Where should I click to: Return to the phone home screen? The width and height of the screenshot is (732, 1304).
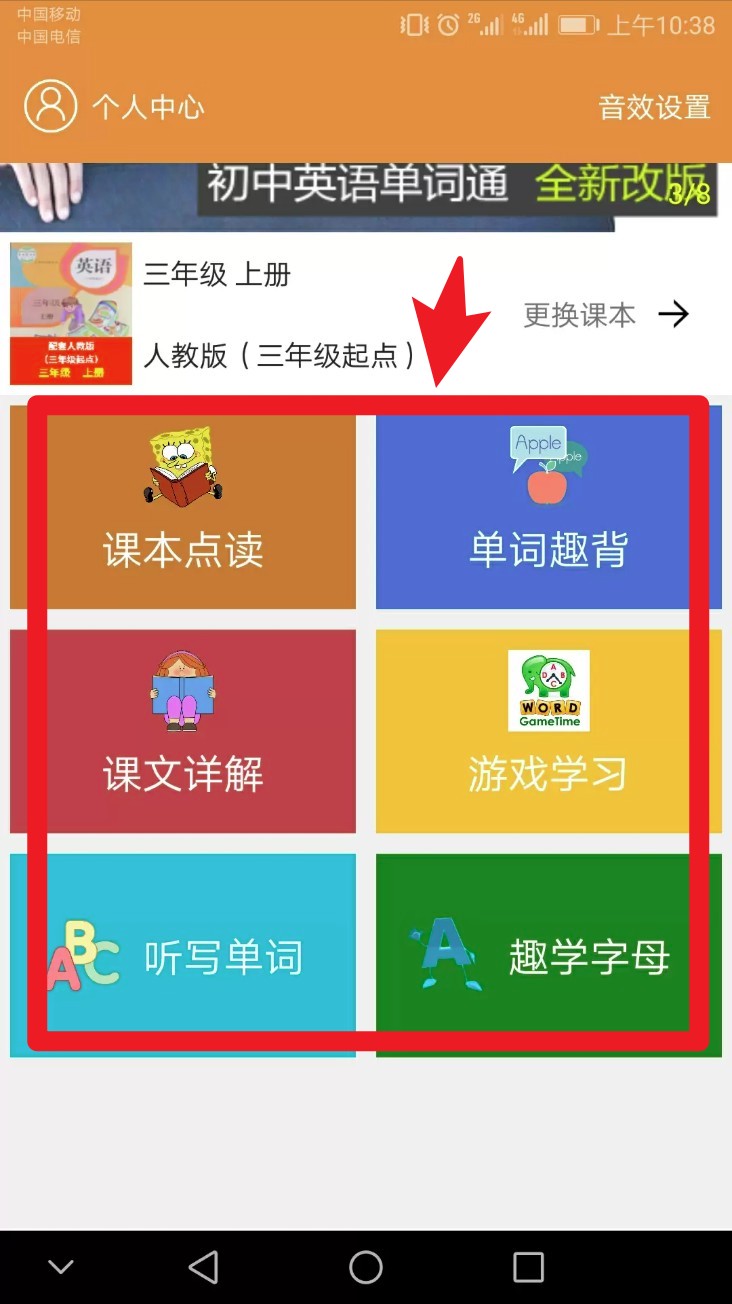point(366,1267)
